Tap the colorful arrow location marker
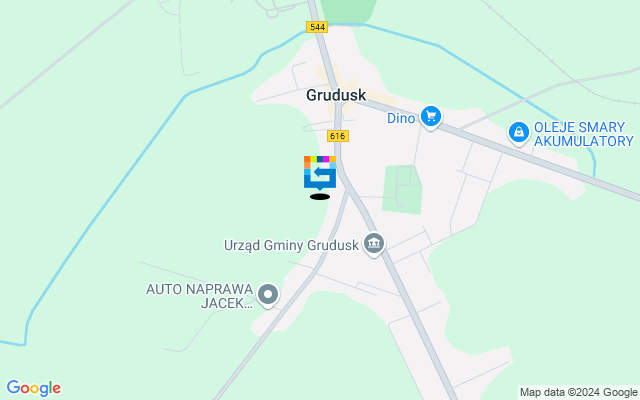Viewport: 640px width, 400px height. pyautogui.click(x=320, y=172)
